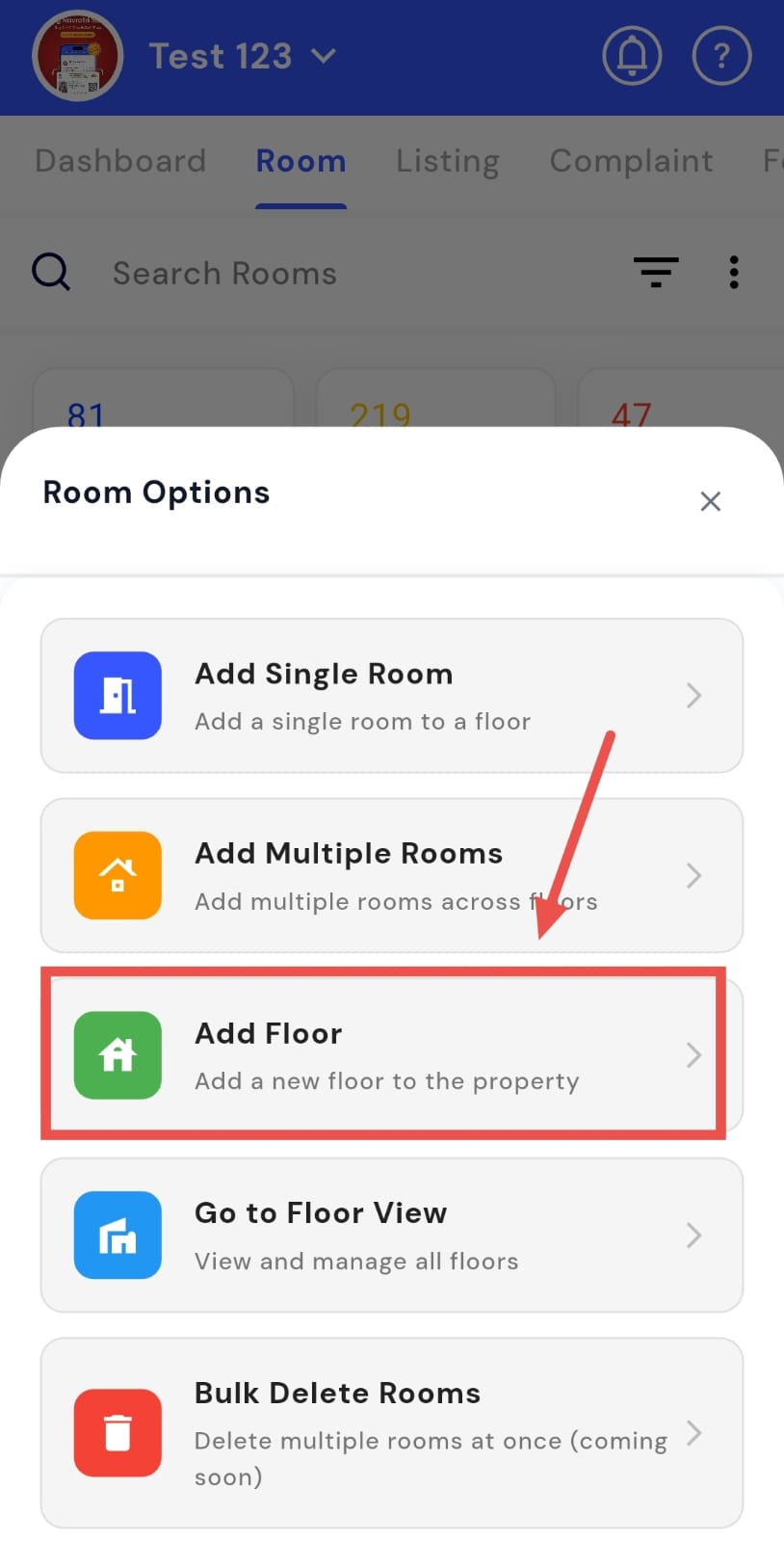Image resolution: width=784 pixels, height=1542 pixels.
Task: Close the Room Options sheet
Action: (710, 501)
